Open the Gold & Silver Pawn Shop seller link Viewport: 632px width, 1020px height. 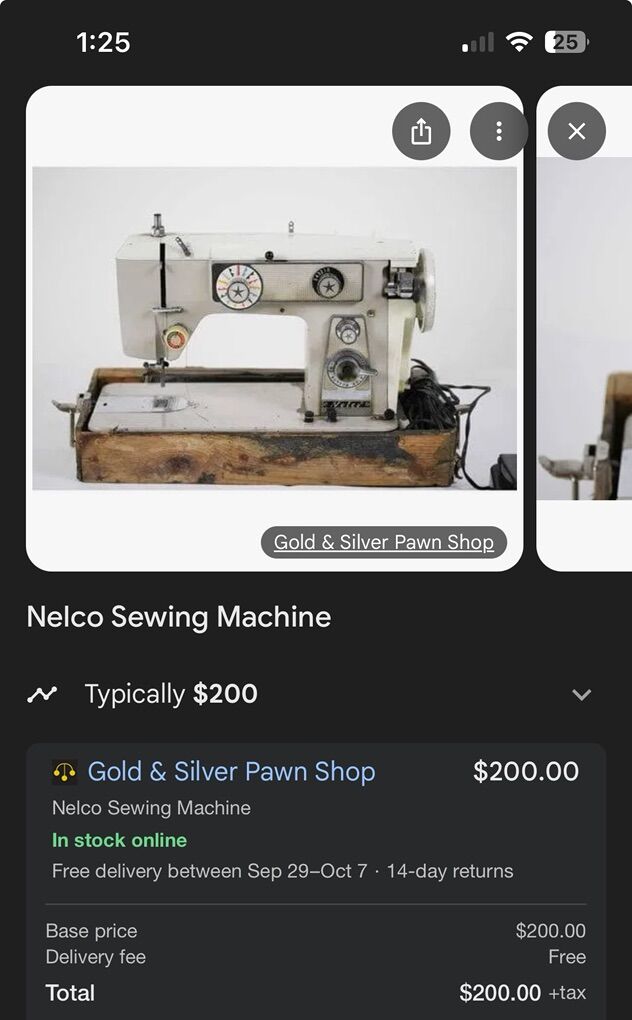231,772
